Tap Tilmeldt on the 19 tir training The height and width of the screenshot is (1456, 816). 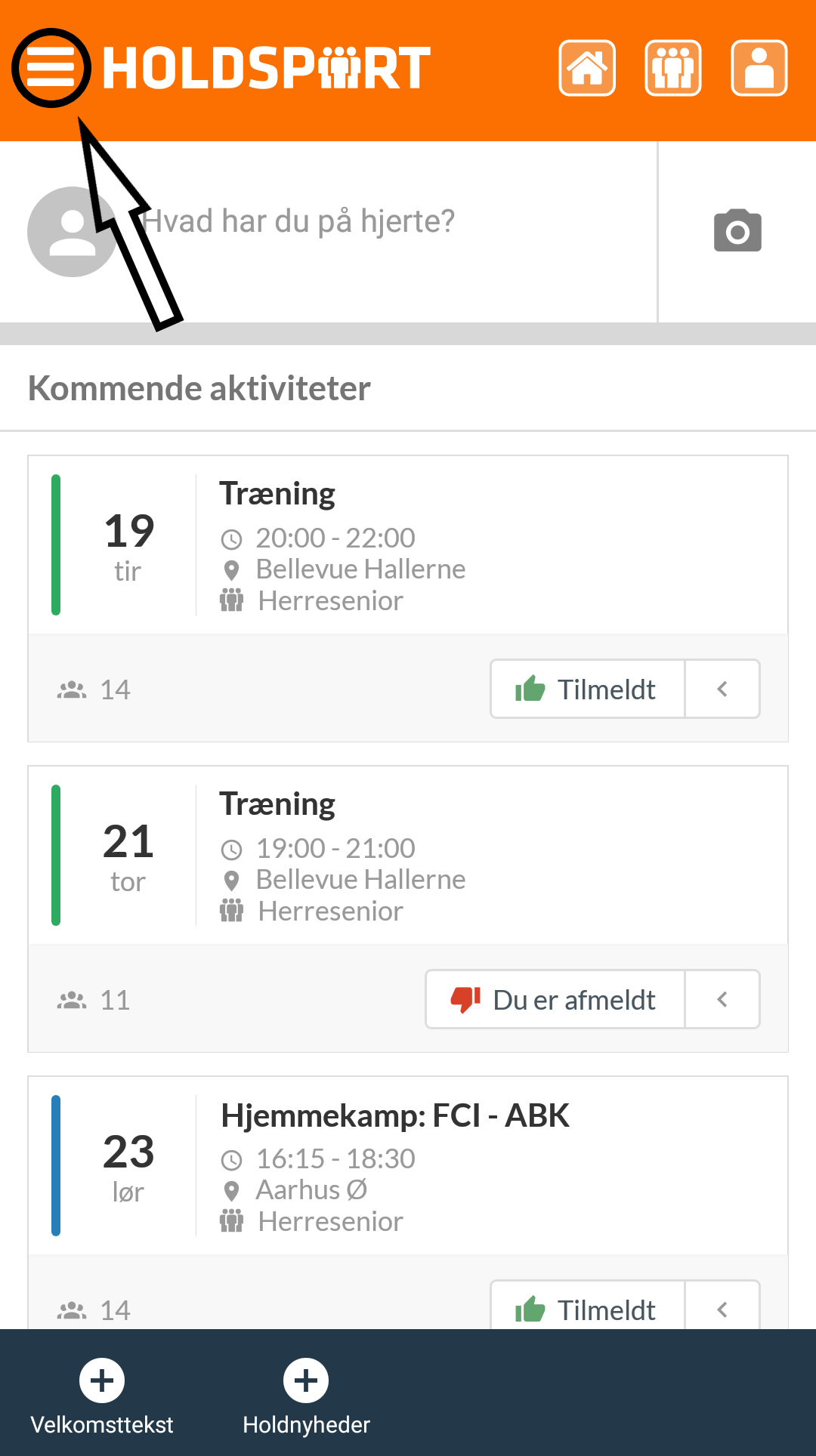point(588,689)
